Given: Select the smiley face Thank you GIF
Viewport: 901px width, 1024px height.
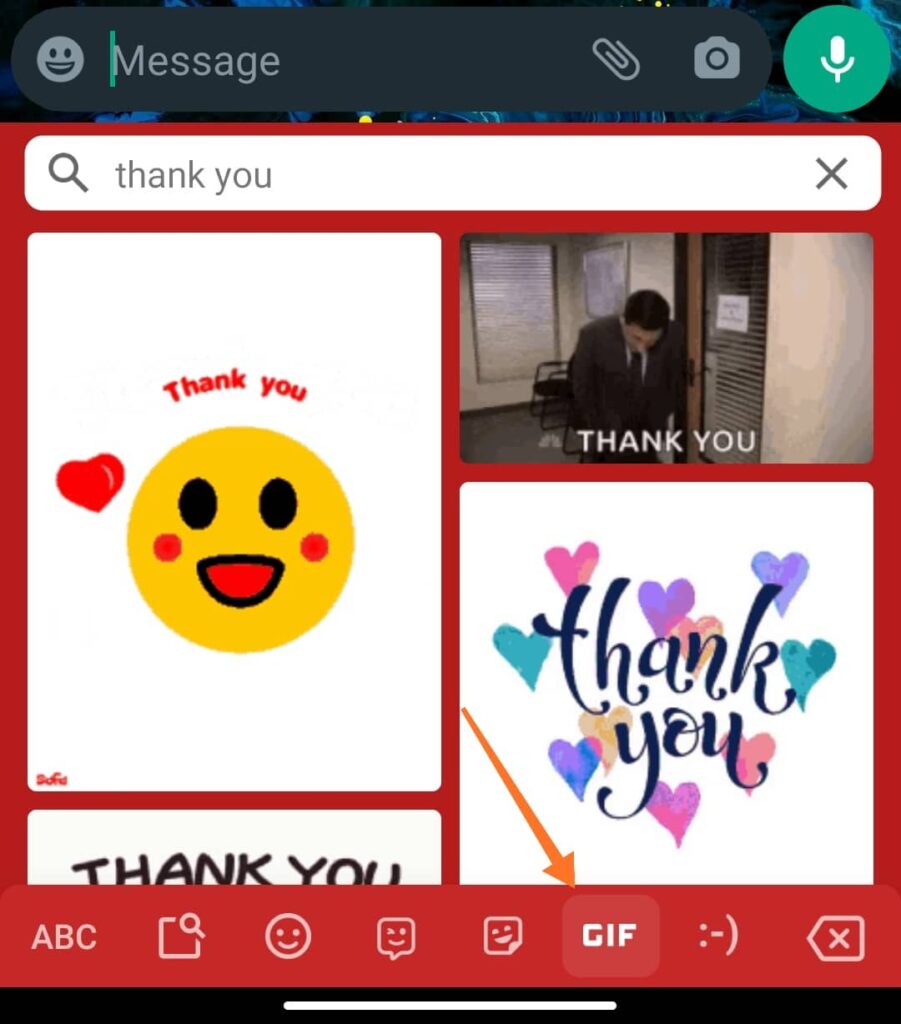Looking at the screenshot, I should point(234,511).
